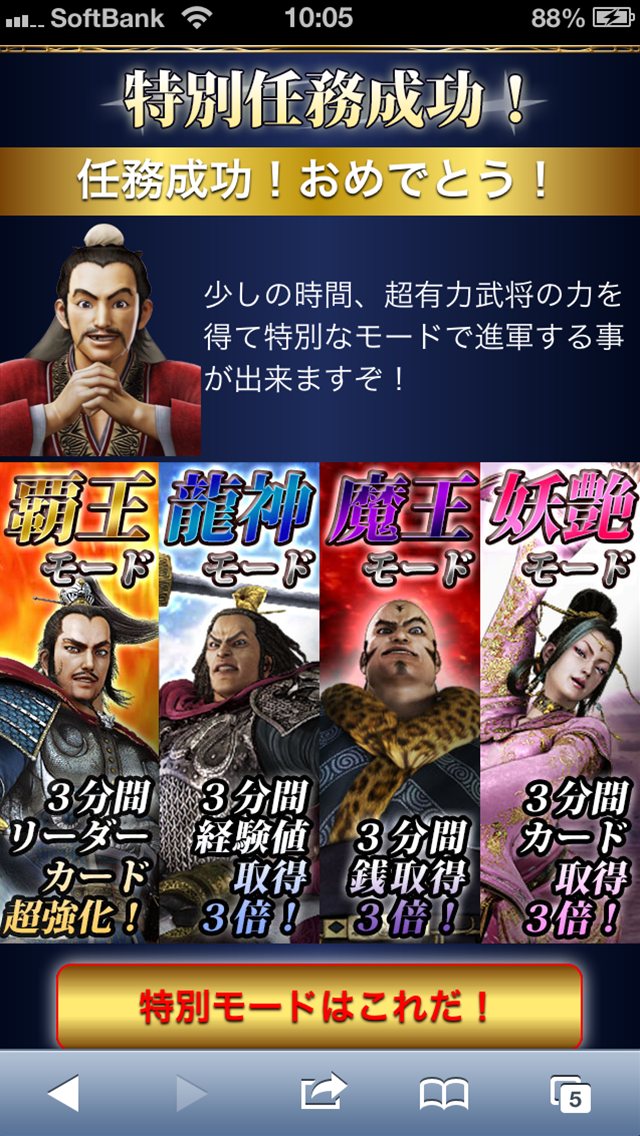Screen dimensions: 640x1136
Task: Go back in Safari browser
Action: 62,1093
